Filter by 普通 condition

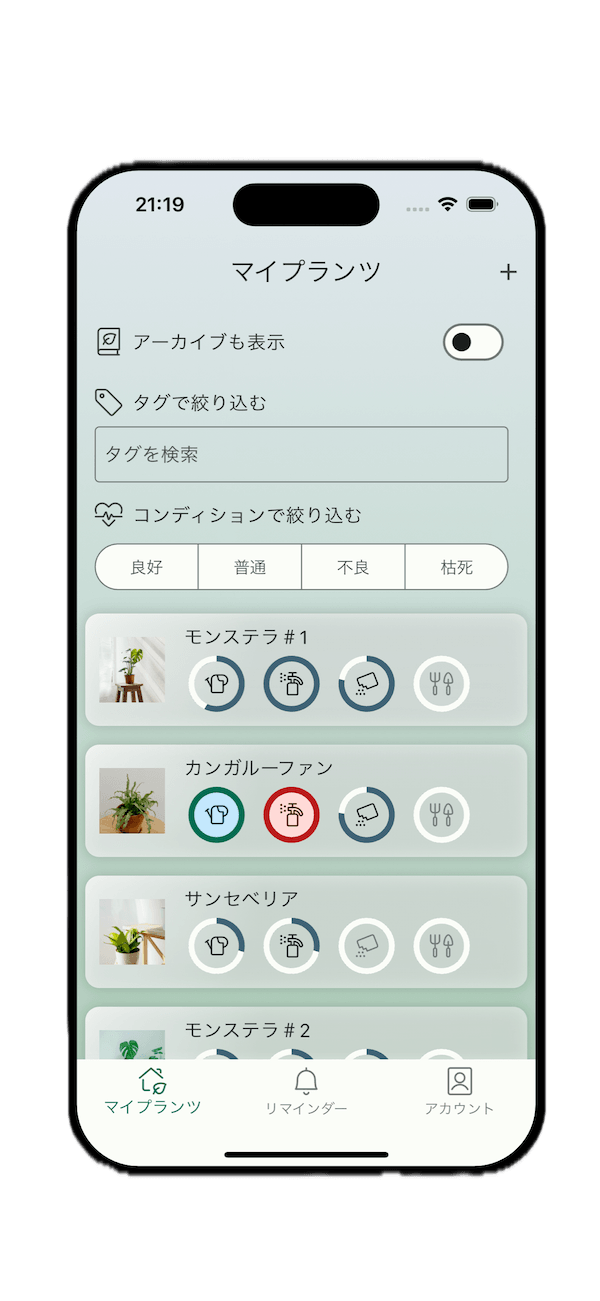tap(250, 567)
